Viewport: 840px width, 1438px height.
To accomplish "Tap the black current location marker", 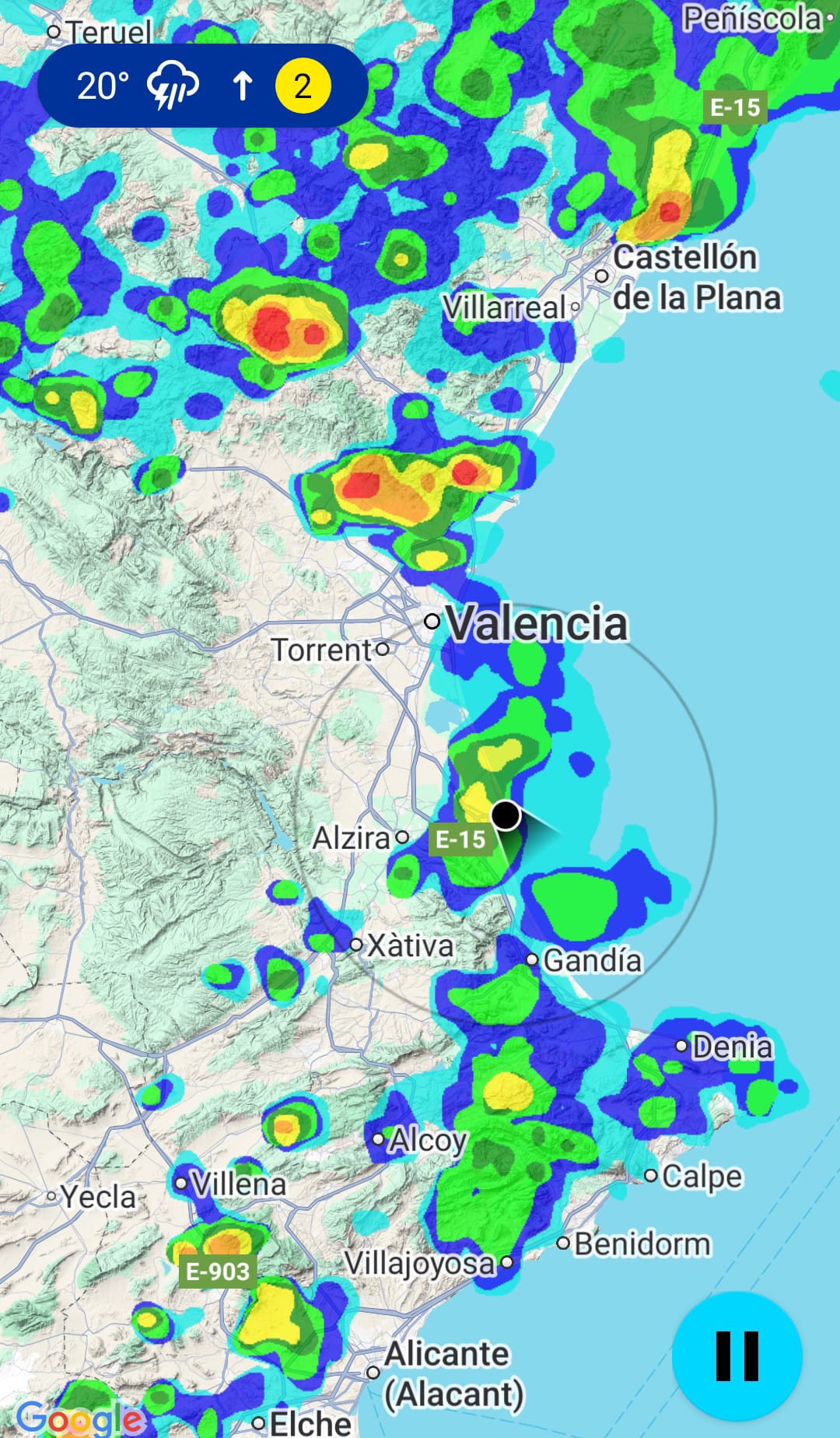I will point(506,815).
